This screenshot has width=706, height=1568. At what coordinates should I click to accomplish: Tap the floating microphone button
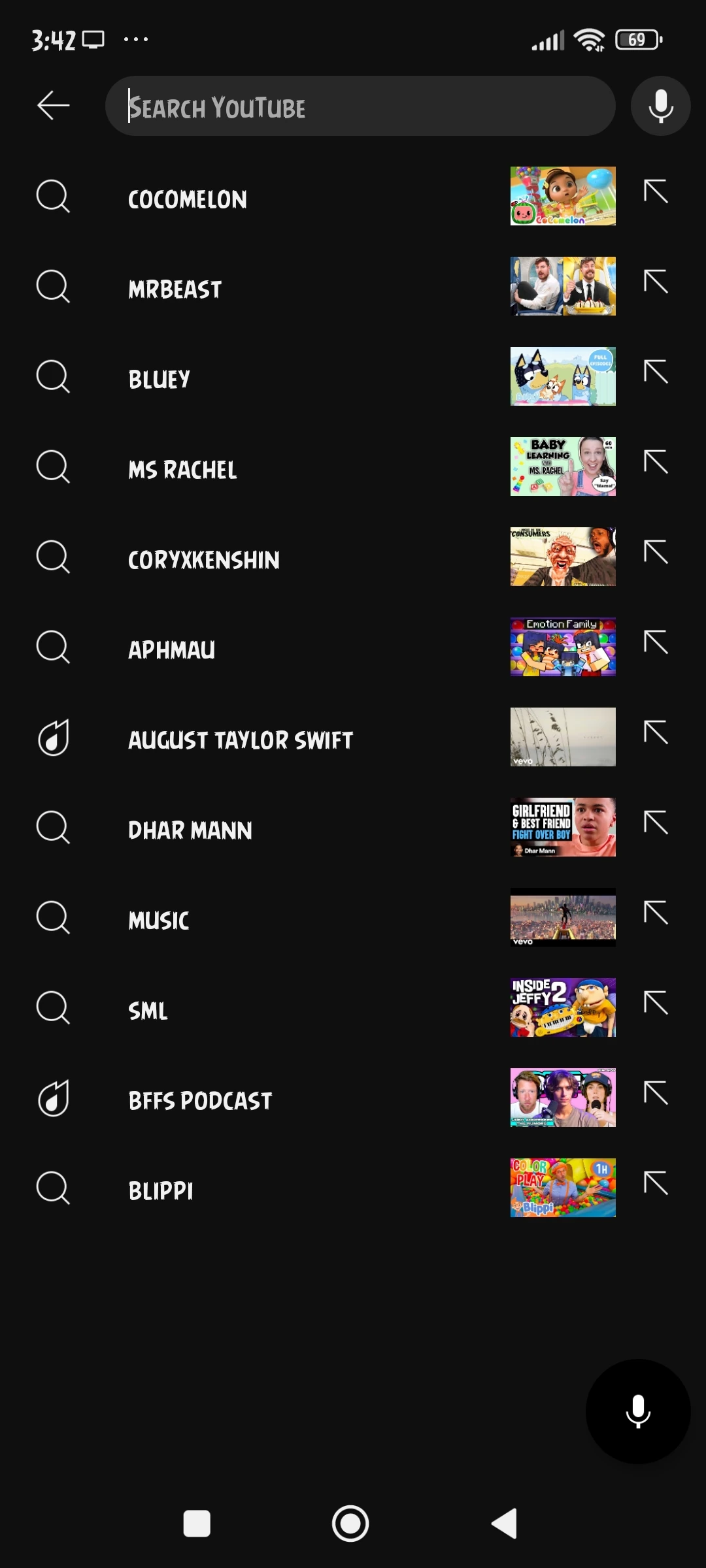pyautogui.click(x=638, y=1411)
